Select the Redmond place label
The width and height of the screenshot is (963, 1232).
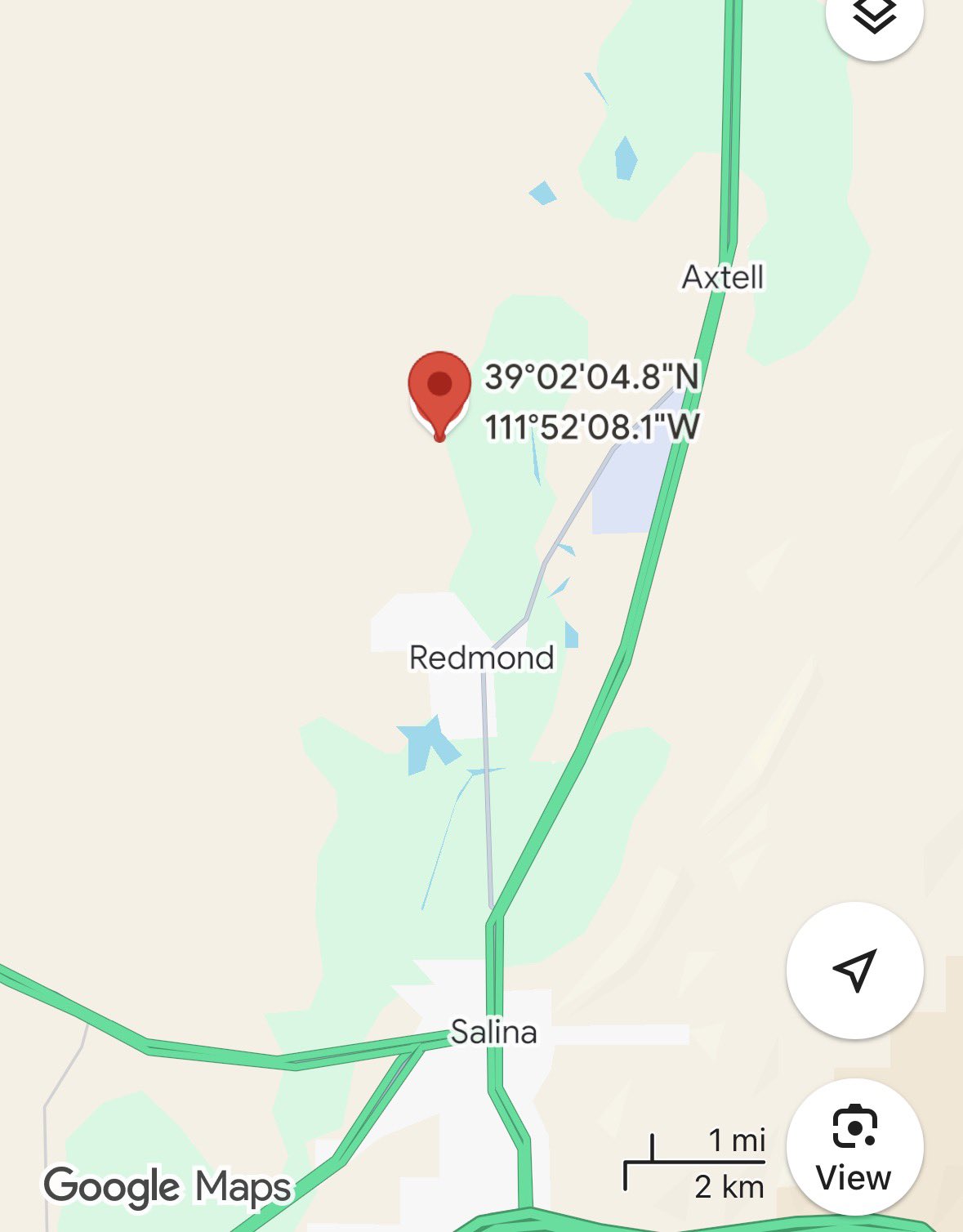click(x=481, y=658)
